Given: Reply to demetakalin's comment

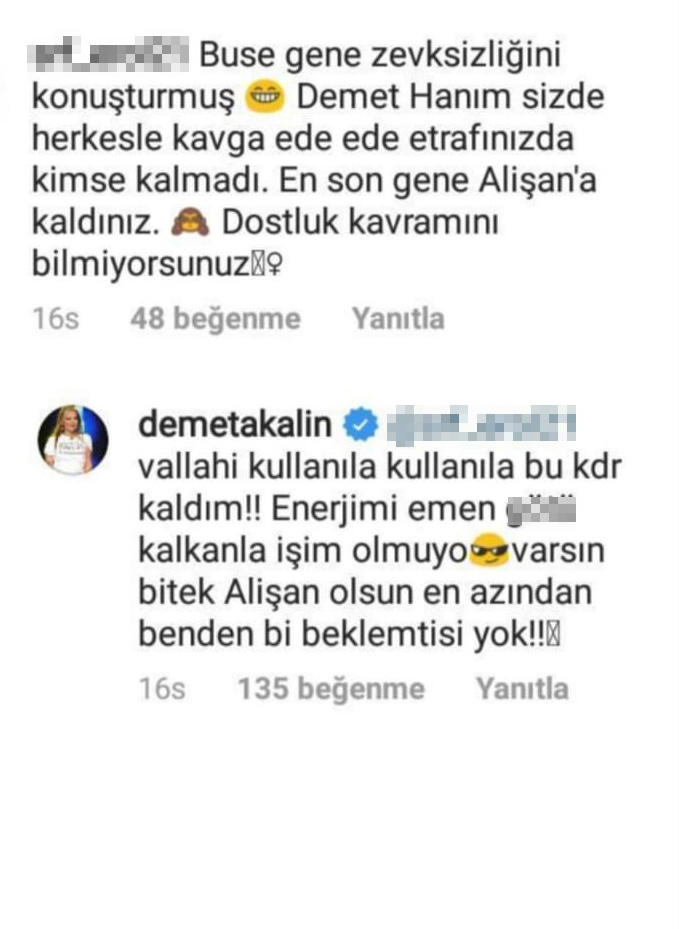Looking at the screenshot, I should pos(521,689).
